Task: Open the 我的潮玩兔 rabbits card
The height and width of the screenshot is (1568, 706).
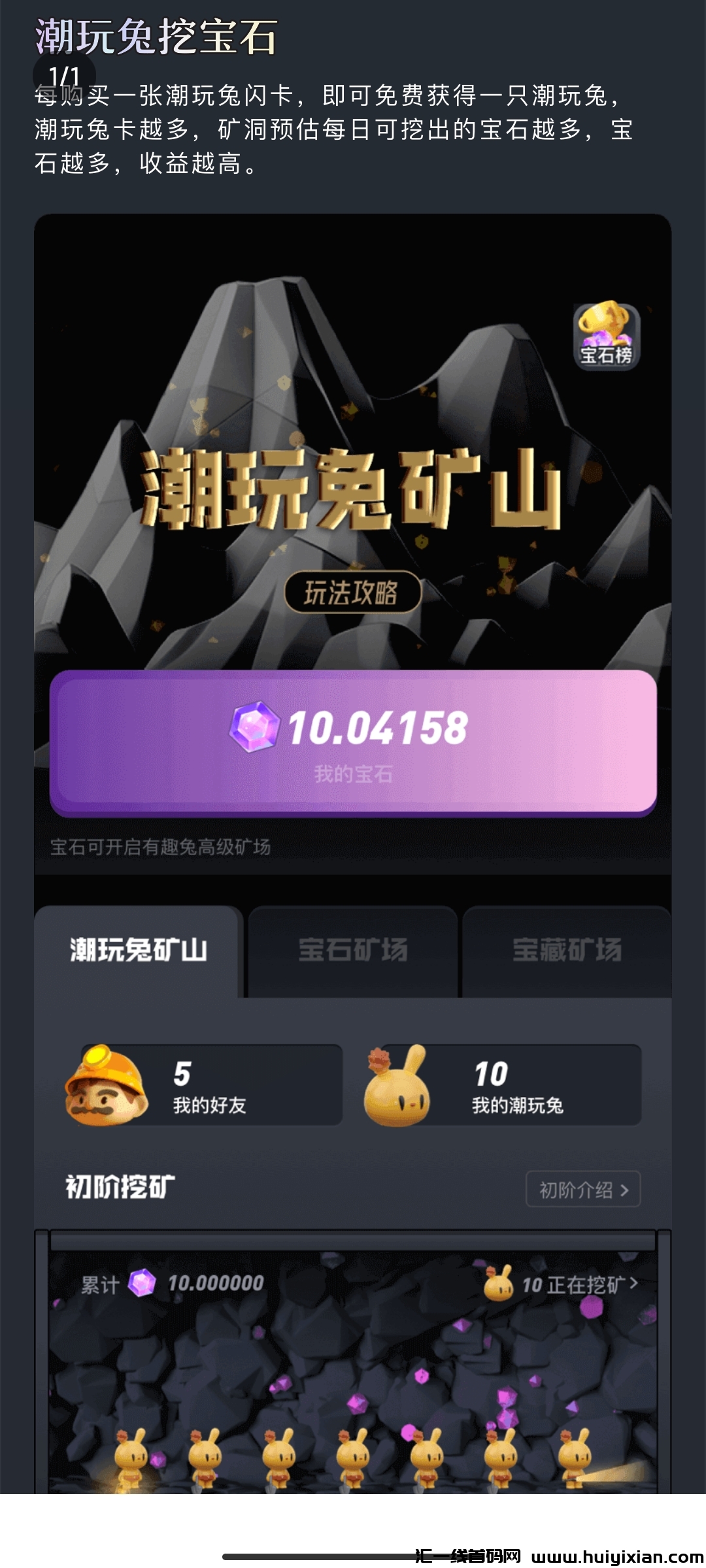Action: point(503,1085)
